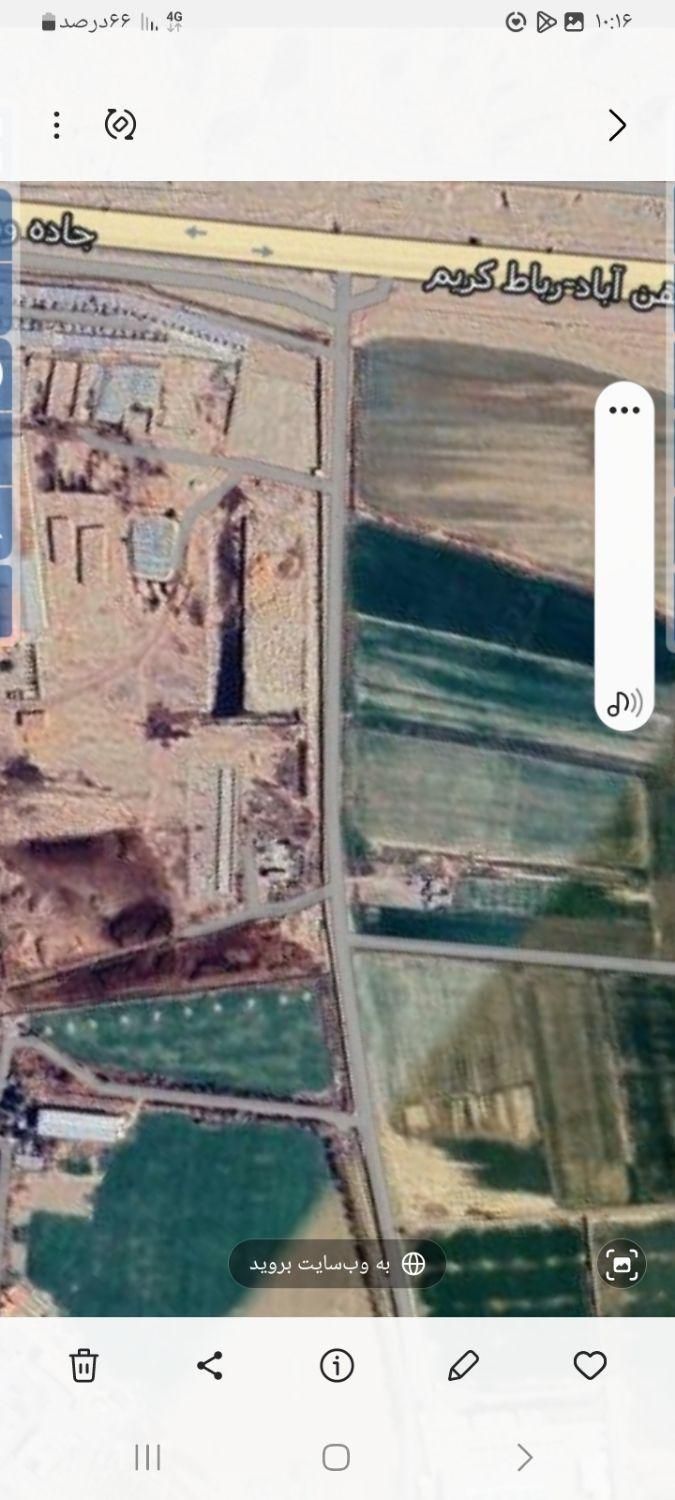Go back using the top arrow
The width and height of the screenshot is (675, 1500).
(x=617, y=125)
